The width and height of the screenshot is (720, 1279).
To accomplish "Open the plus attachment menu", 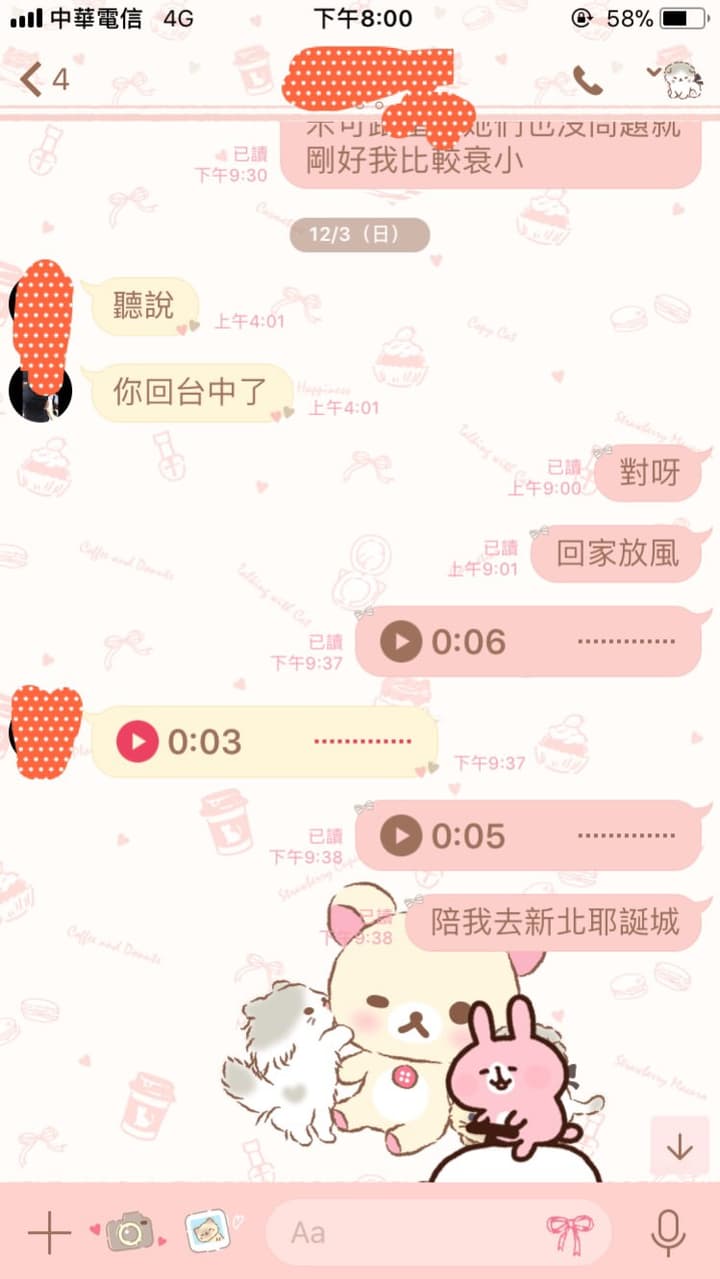I will click(x=48, y=1232).
